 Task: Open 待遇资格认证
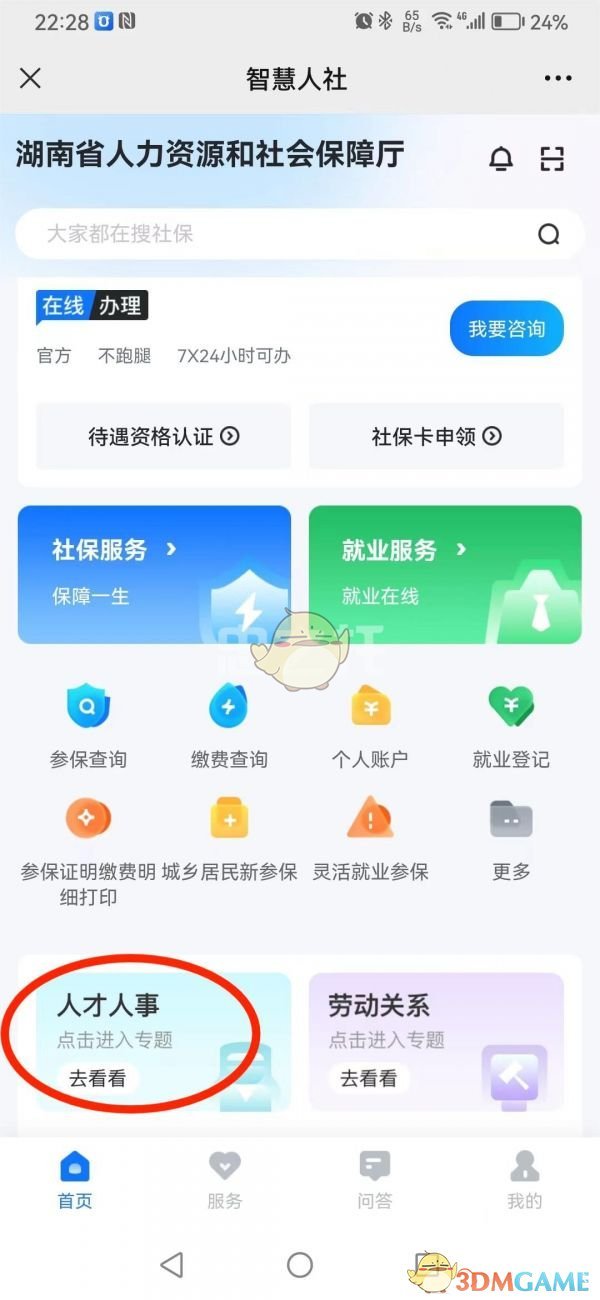tap(164, 436)
